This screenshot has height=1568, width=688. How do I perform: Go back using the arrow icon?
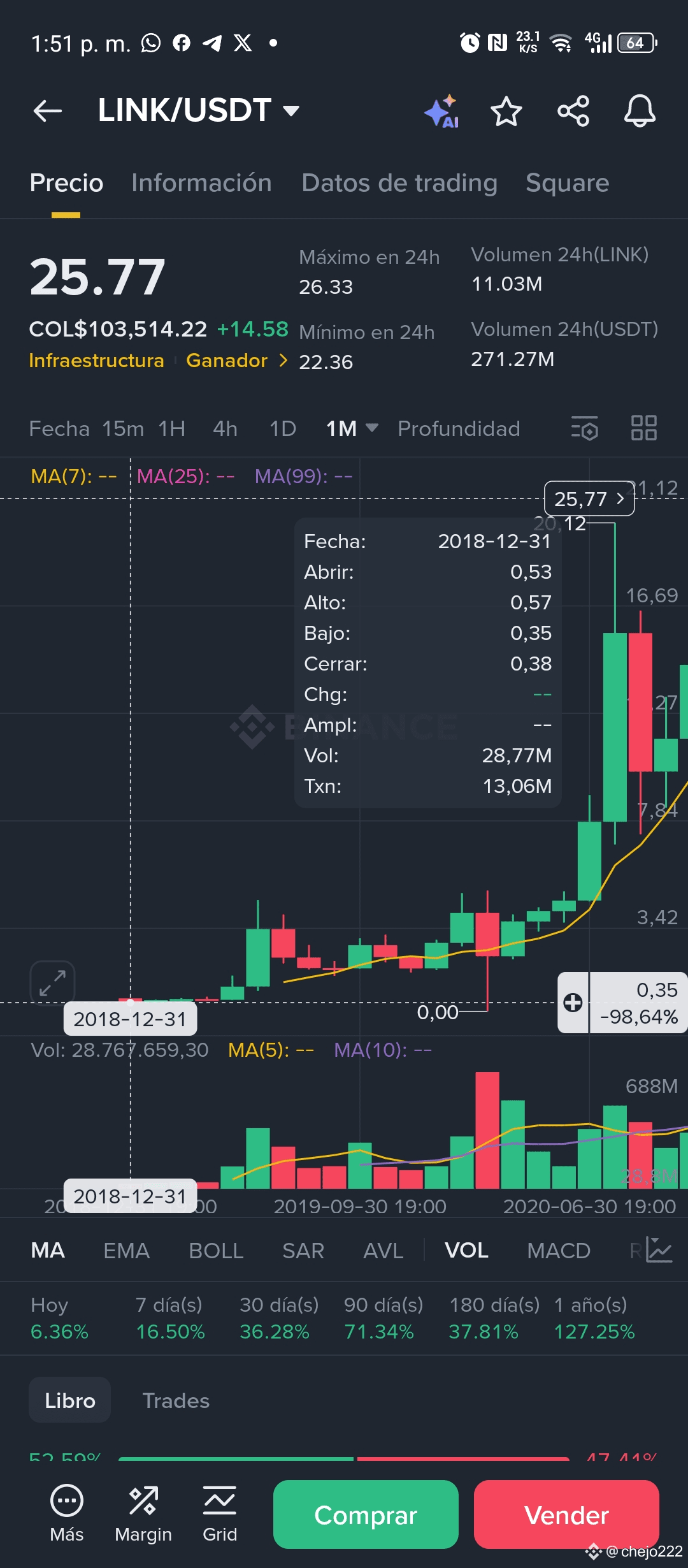click(48, 111)
